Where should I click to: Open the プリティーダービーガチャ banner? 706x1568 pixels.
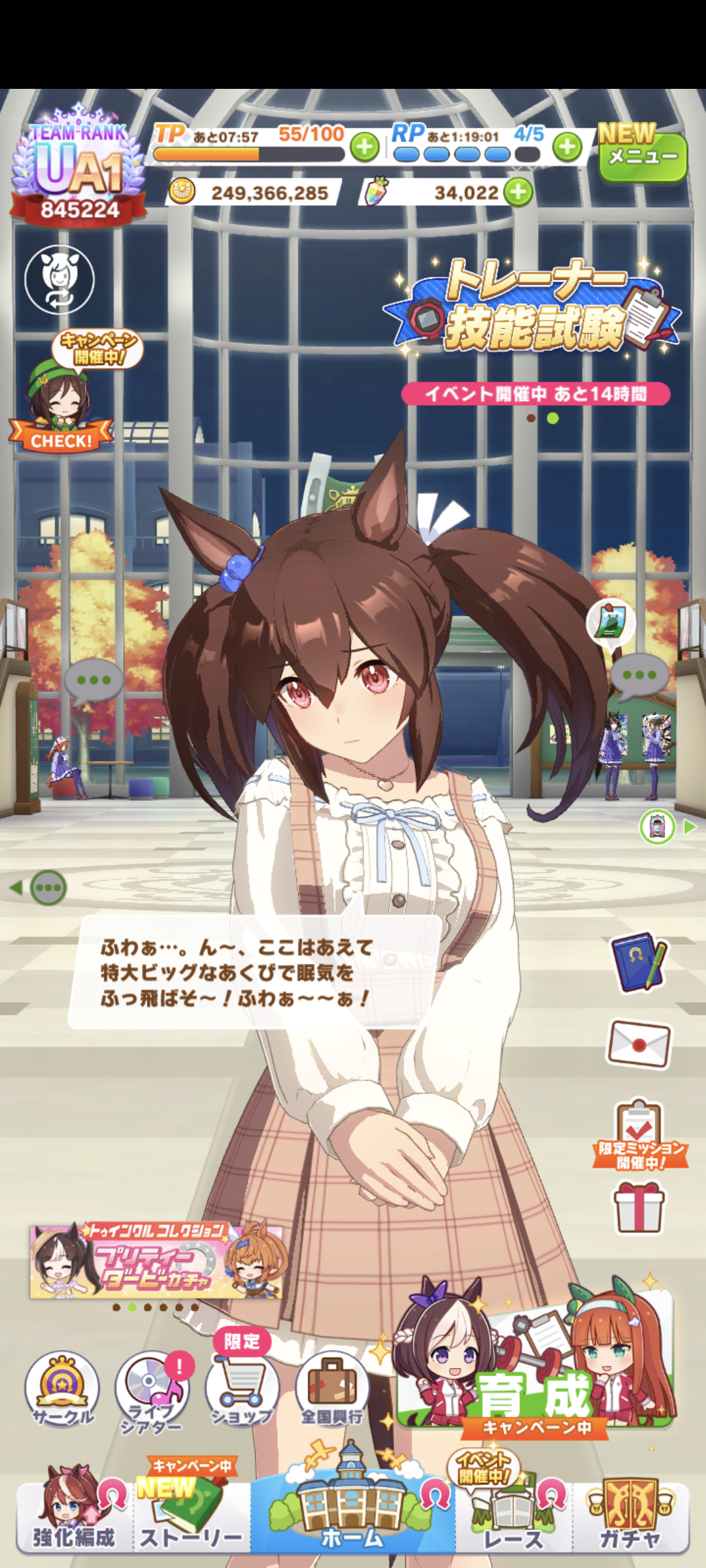156,1261
